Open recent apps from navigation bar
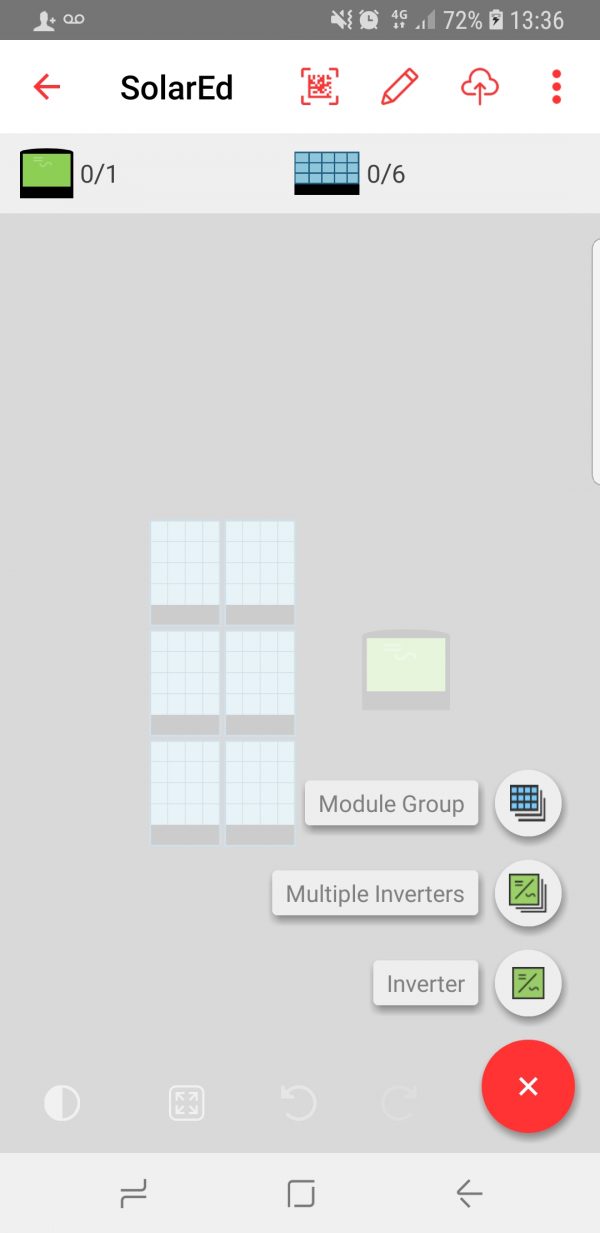Screen dimensions: 600x1233 (133, 1193)
